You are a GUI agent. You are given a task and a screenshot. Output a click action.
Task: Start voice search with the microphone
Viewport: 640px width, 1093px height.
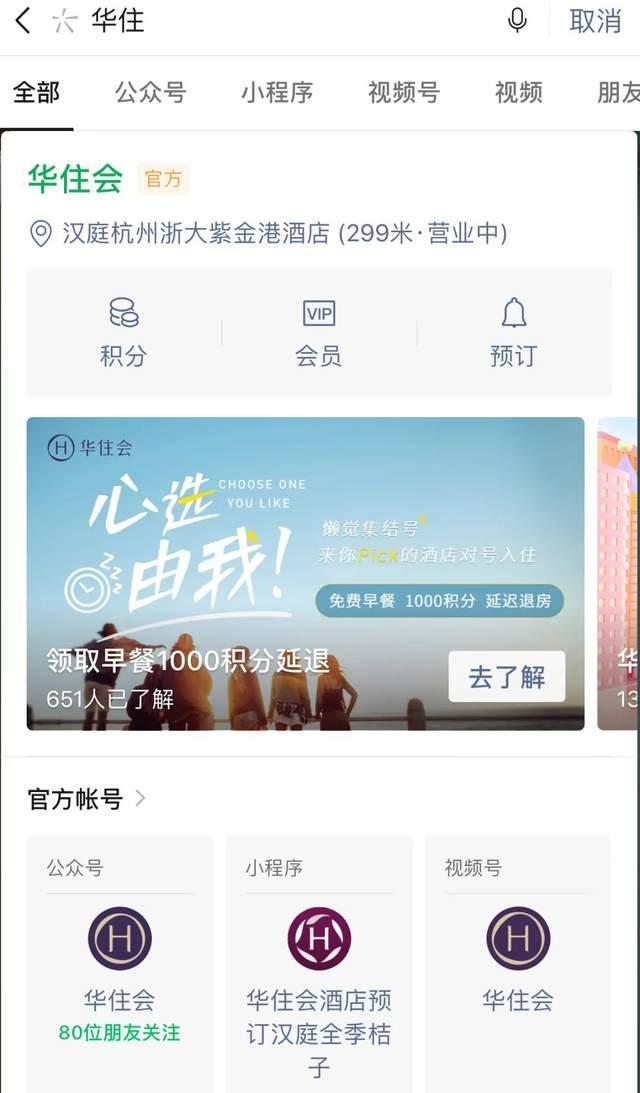[517, 20]
